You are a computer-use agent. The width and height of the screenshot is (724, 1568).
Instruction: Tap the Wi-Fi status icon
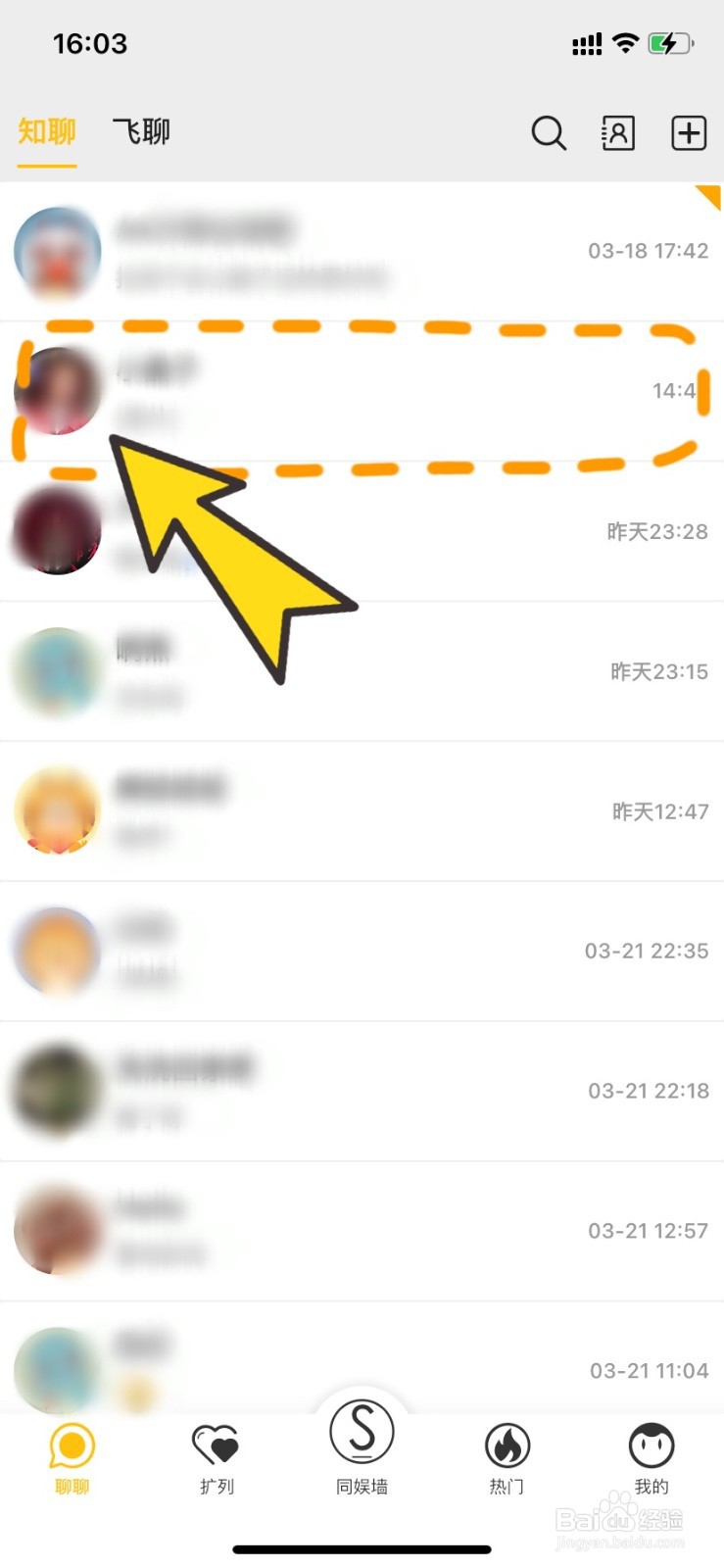625,43
